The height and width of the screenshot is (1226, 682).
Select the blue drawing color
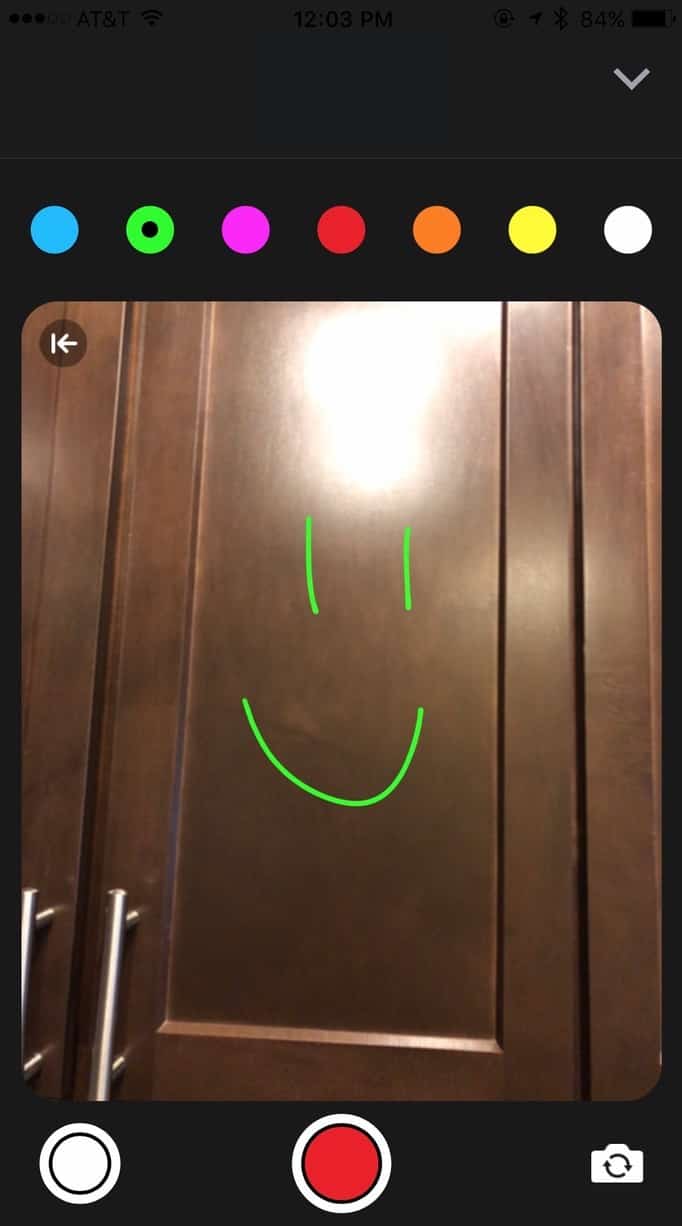[x=55, y=230]
